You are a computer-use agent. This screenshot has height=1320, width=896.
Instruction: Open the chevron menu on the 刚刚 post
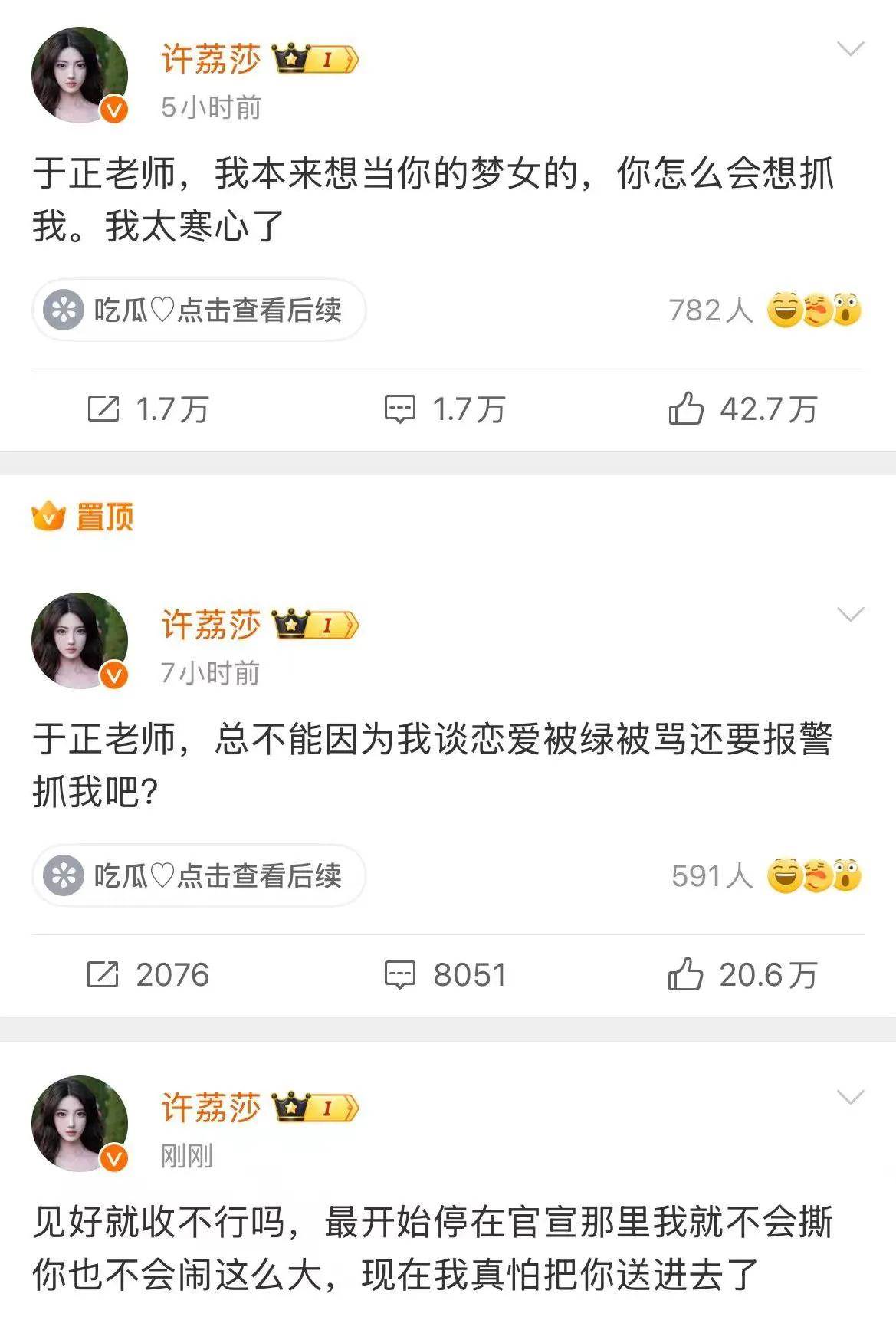pos(850,1098)
